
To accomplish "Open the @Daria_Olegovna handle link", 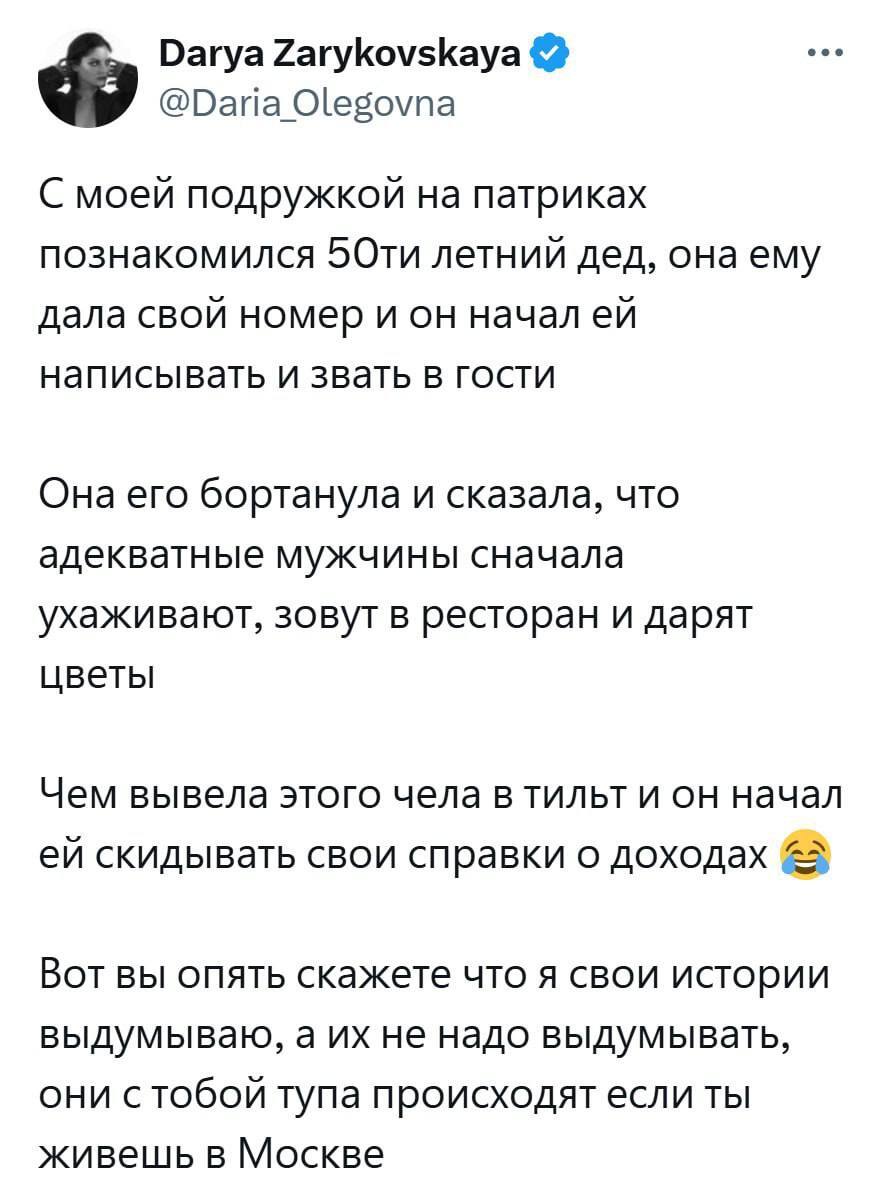I will coord(307,103).
